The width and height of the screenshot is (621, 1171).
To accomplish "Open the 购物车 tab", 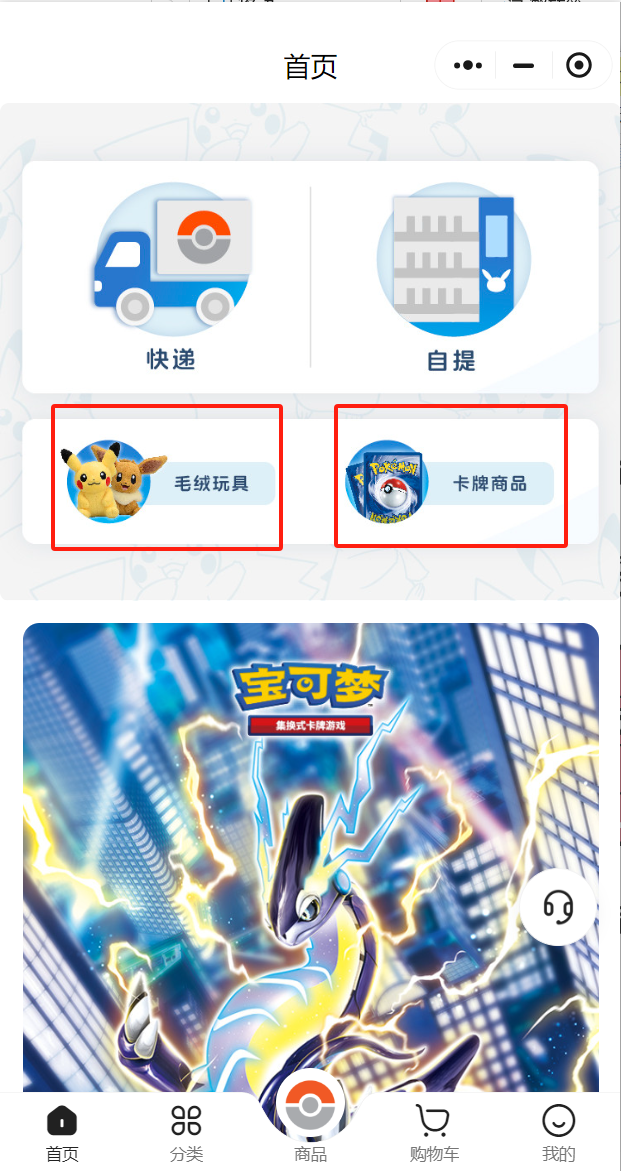I will coord(434,1133).
